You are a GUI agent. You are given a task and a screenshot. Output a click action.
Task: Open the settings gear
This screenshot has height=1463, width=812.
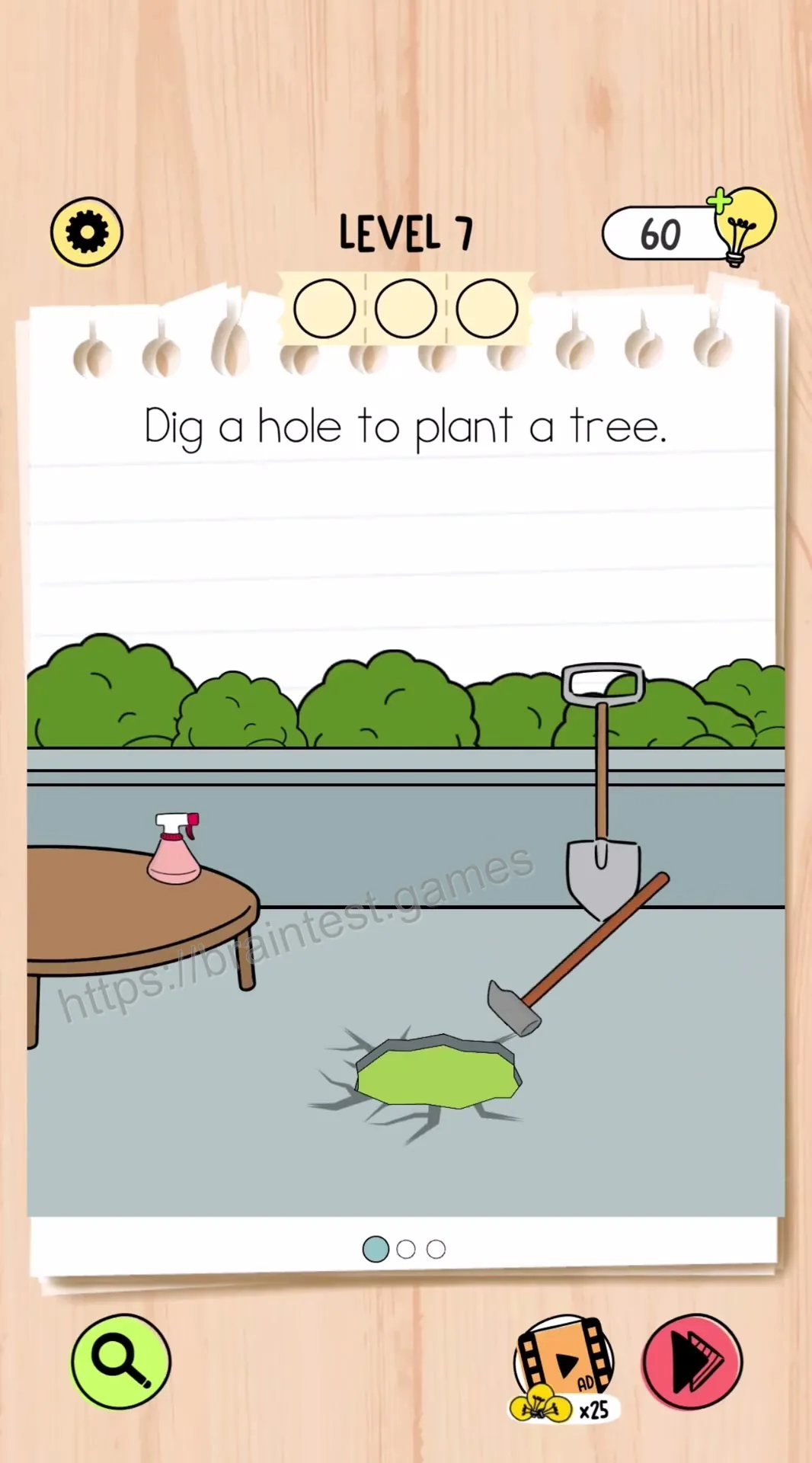tap(87, 232)
